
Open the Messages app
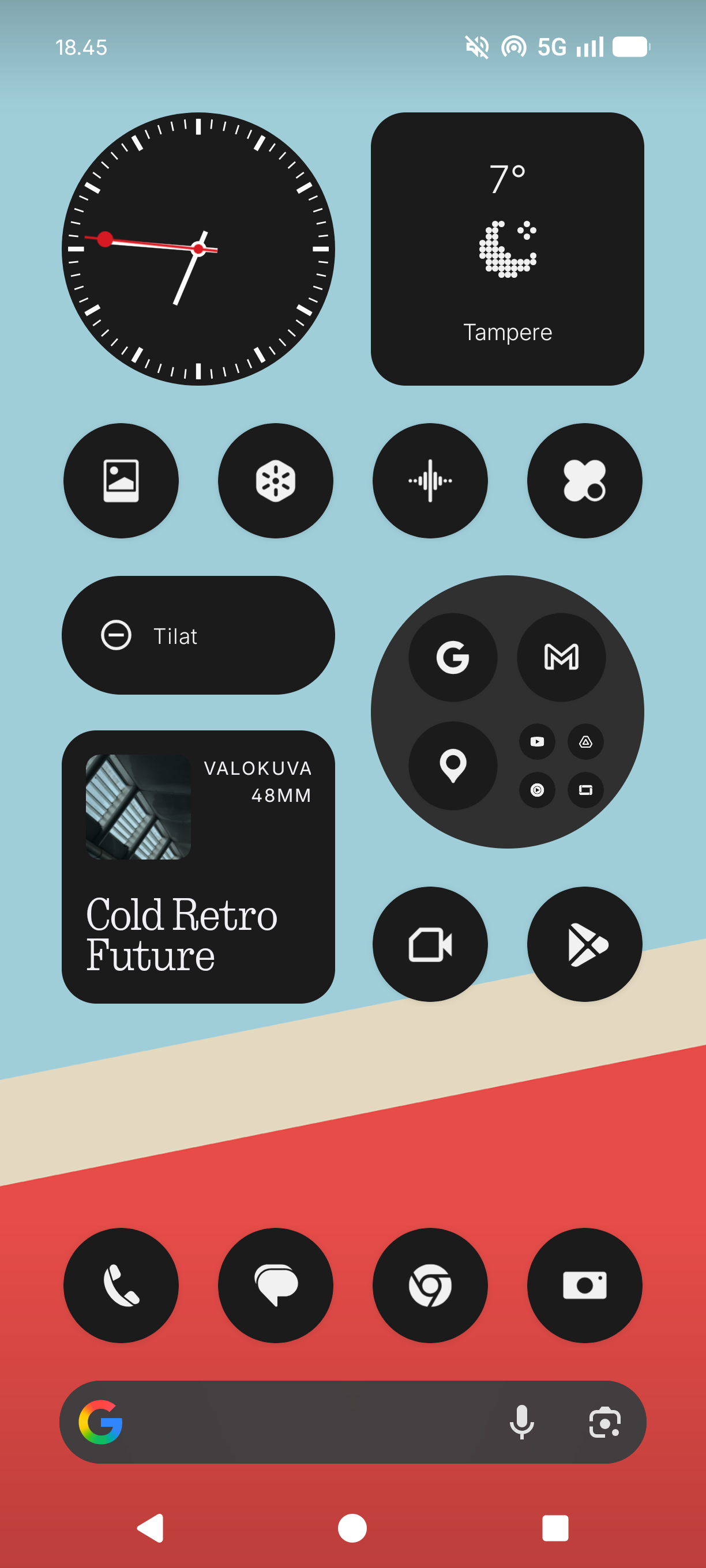pyautogui.click(x=275, y=1285)
